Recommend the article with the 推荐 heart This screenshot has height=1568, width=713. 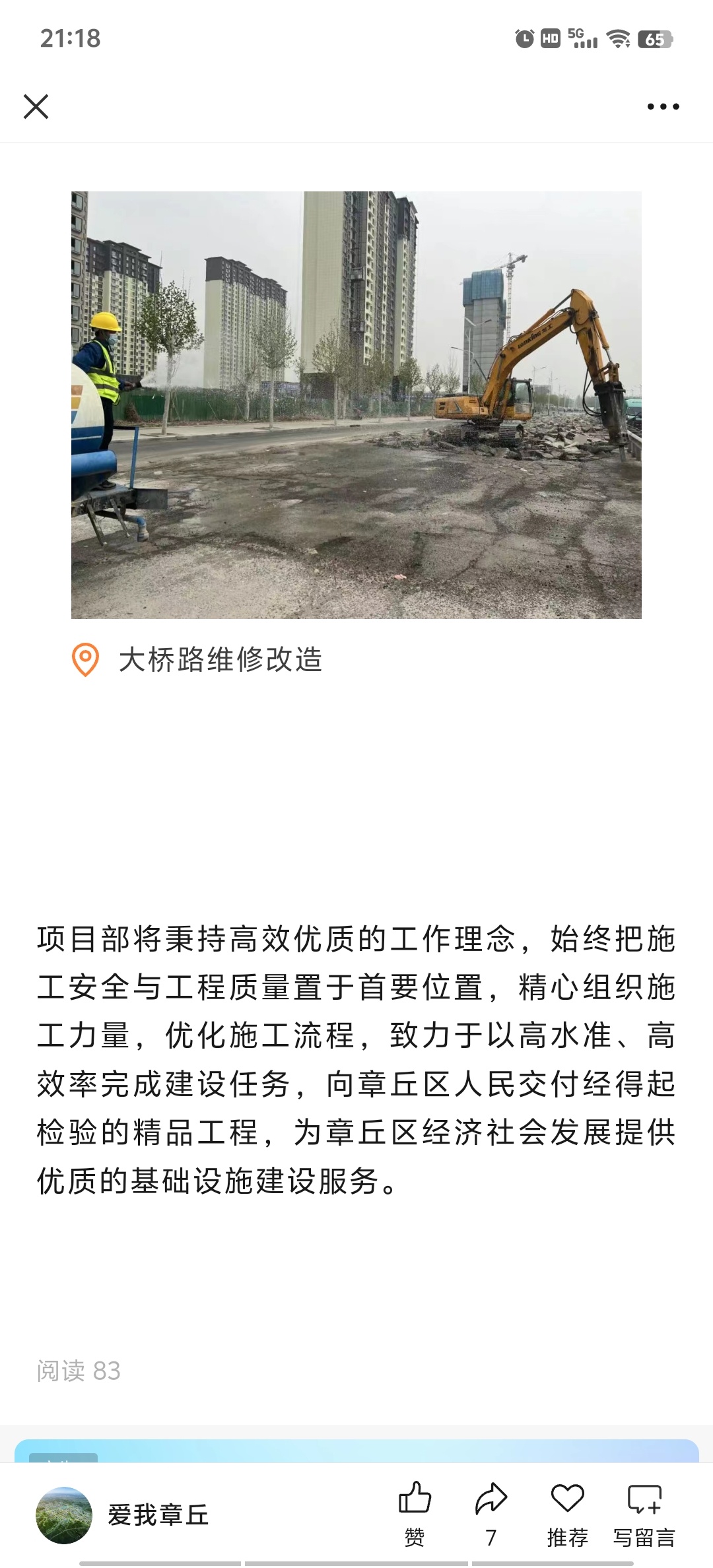(567, 1514)
